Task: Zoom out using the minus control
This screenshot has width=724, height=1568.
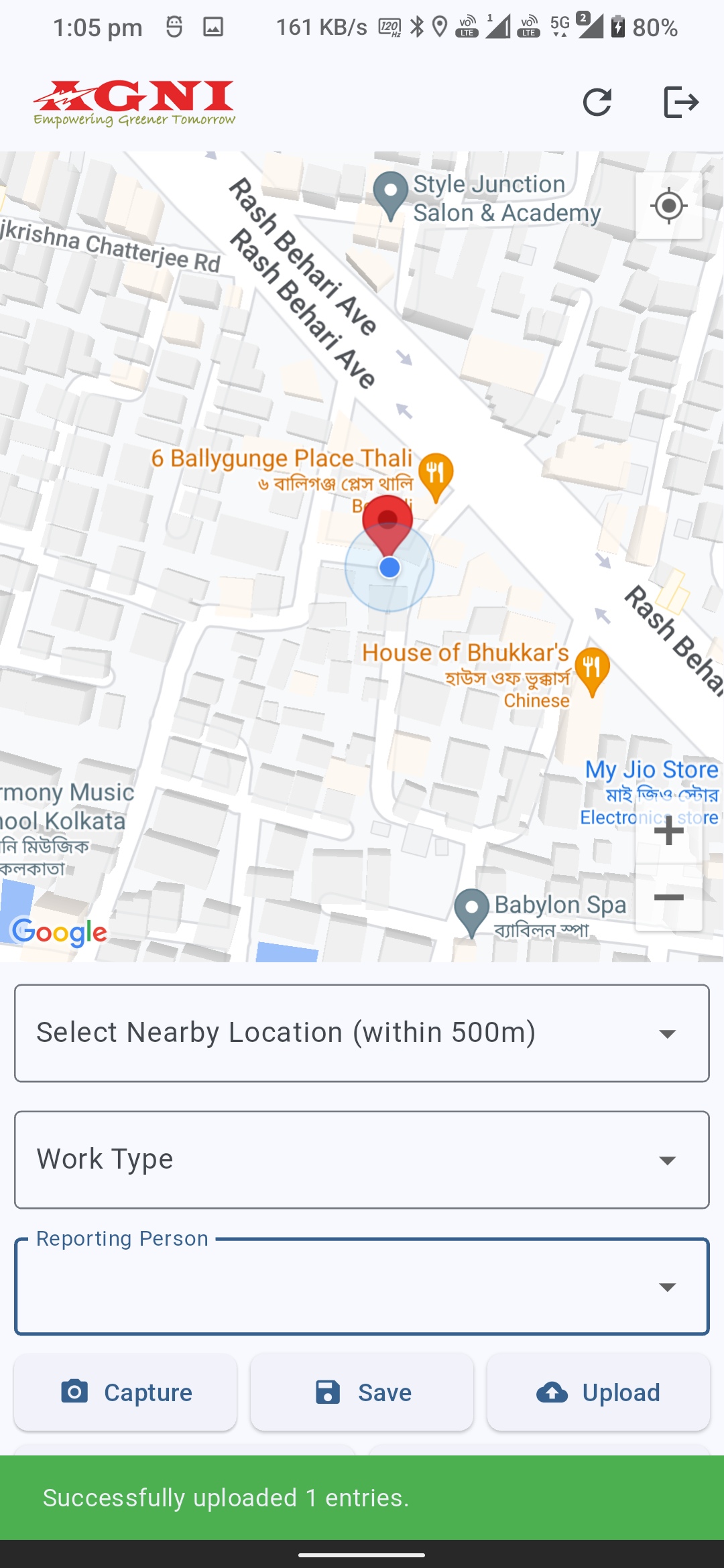Action: 668,898
